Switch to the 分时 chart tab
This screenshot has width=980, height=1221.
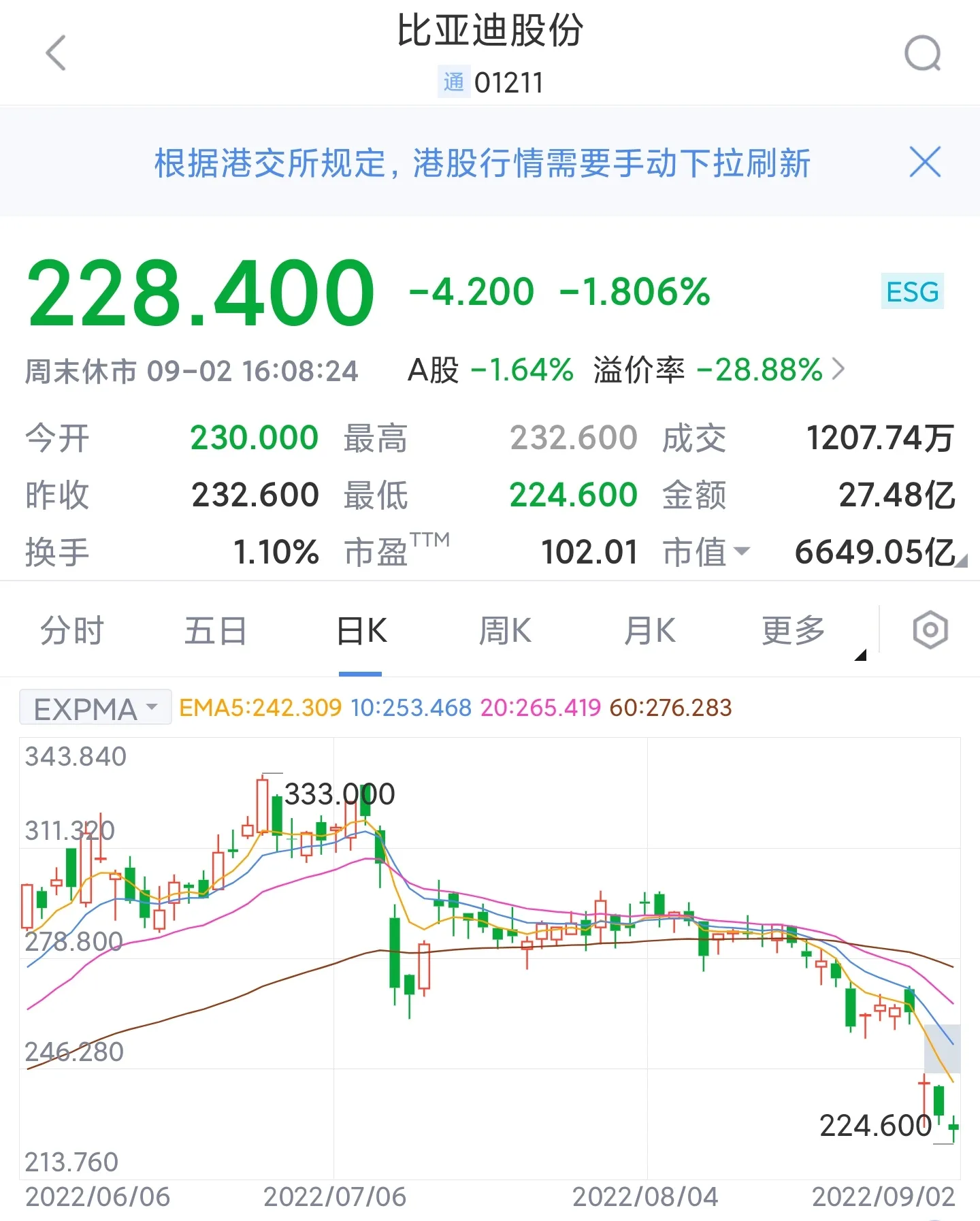coord(71,630)
